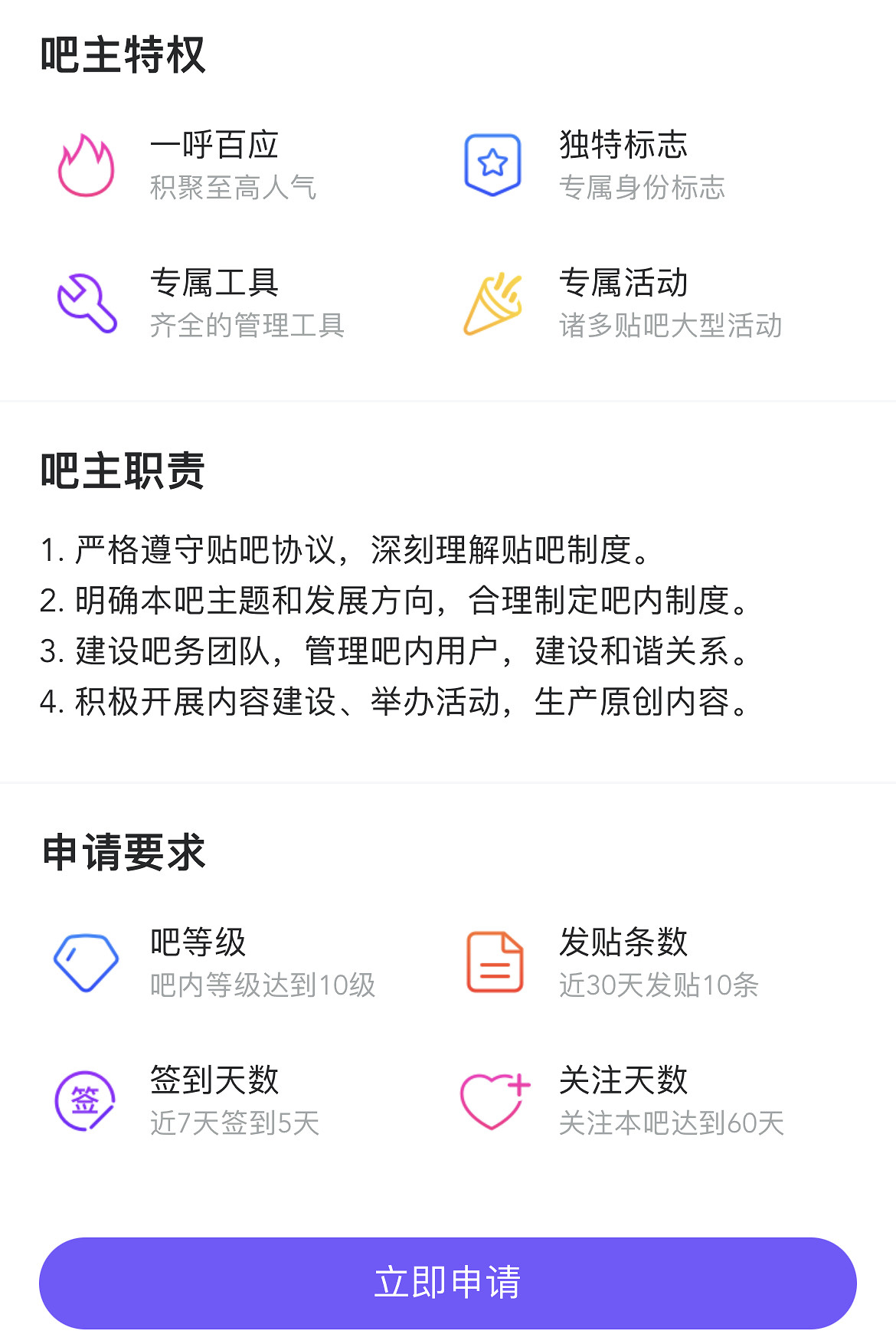This screenshot has height=1334, width=896.
Task: Select responsibility item about 贴吧协议
Action: point(348,548)
